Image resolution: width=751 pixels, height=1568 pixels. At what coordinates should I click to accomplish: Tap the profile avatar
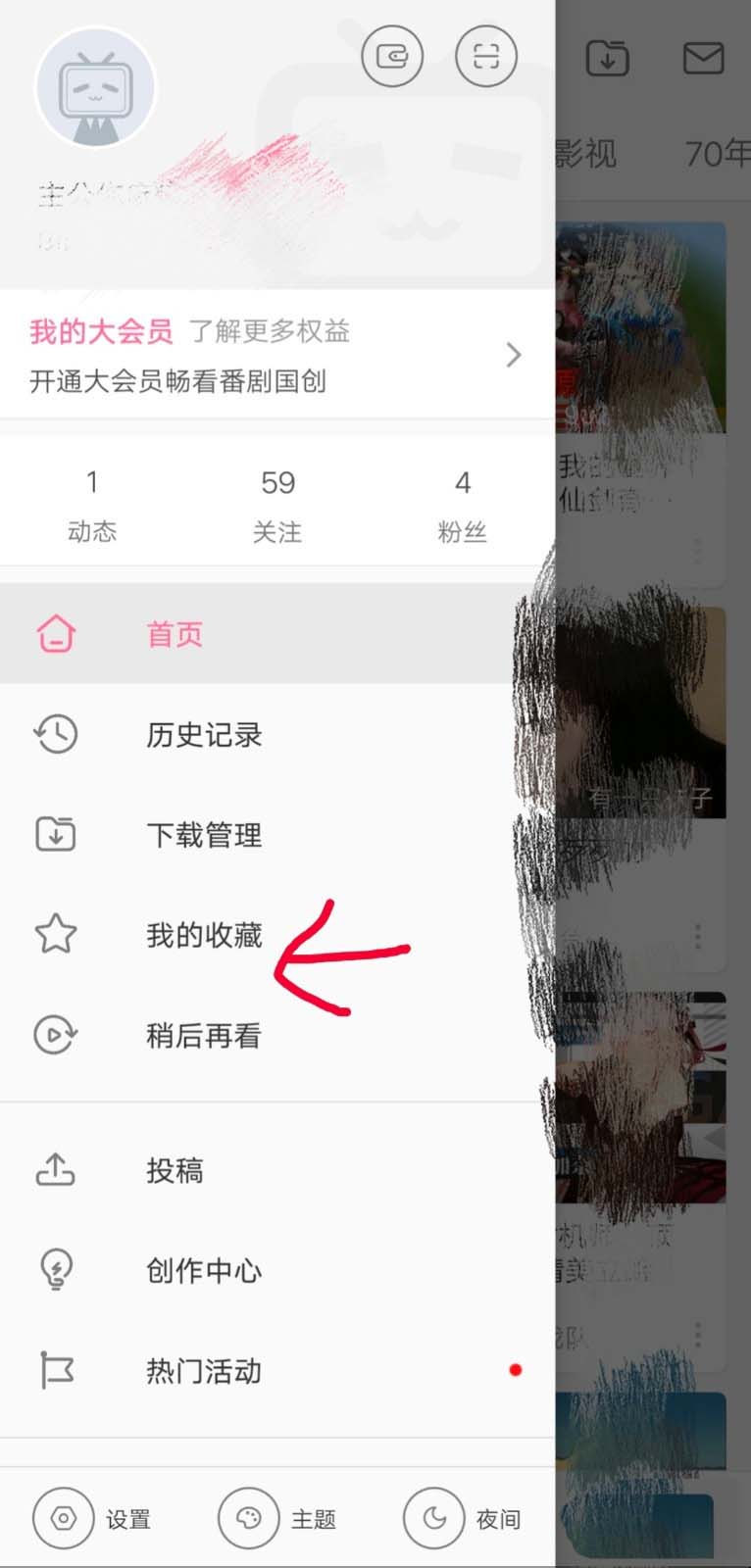point(95,89)
